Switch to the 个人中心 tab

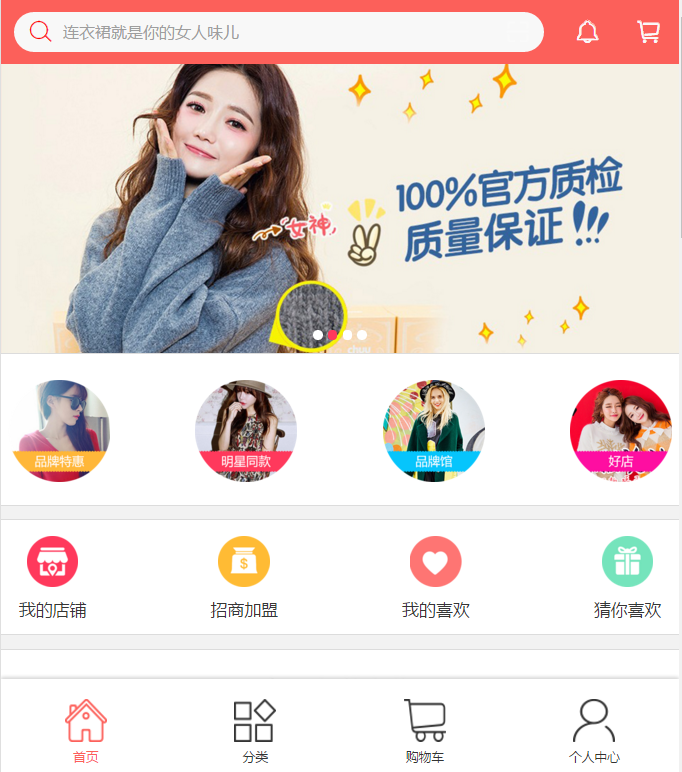tap(594, 731)
